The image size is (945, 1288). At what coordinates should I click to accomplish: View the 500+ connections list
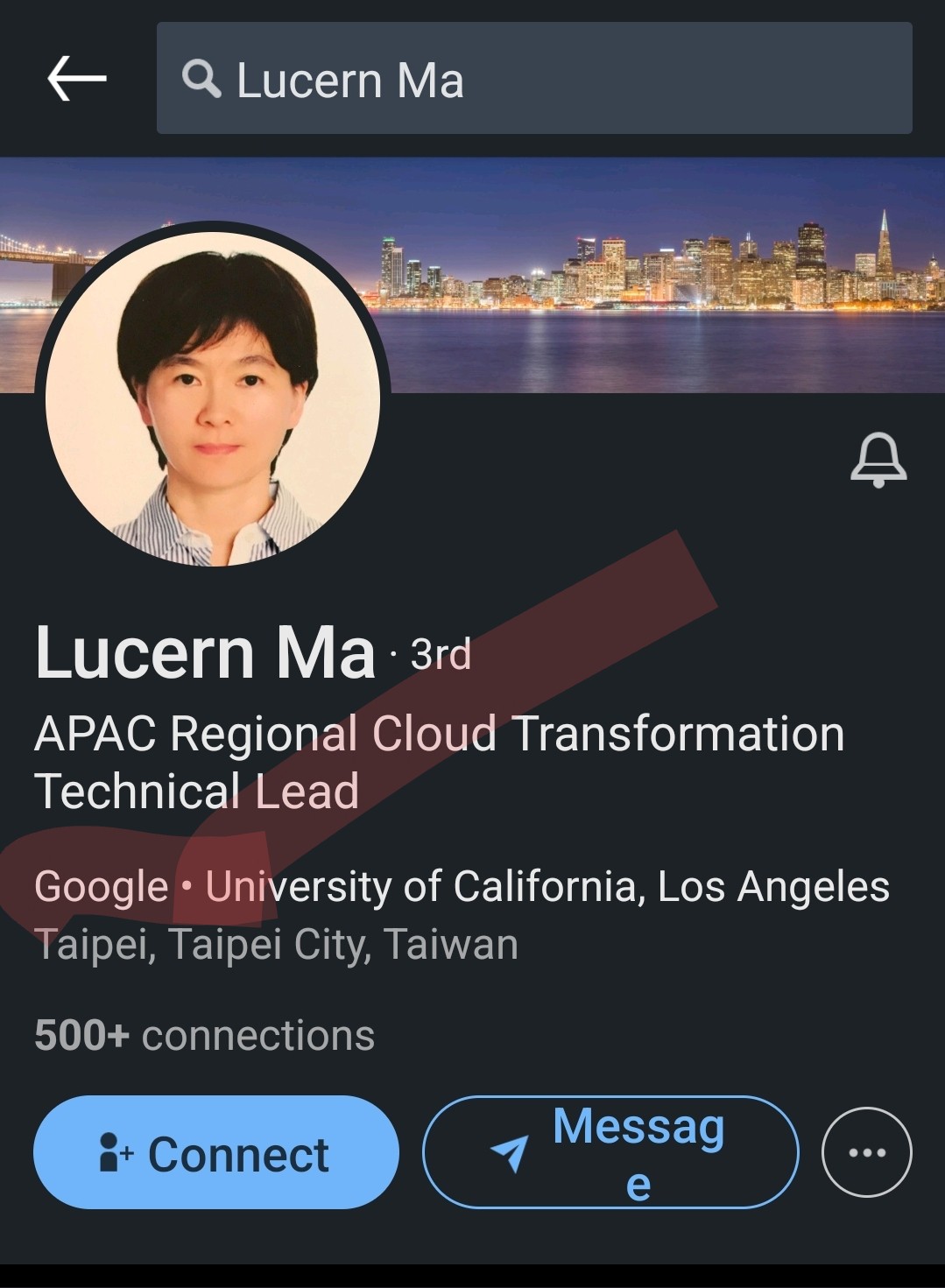point(204,1035)
